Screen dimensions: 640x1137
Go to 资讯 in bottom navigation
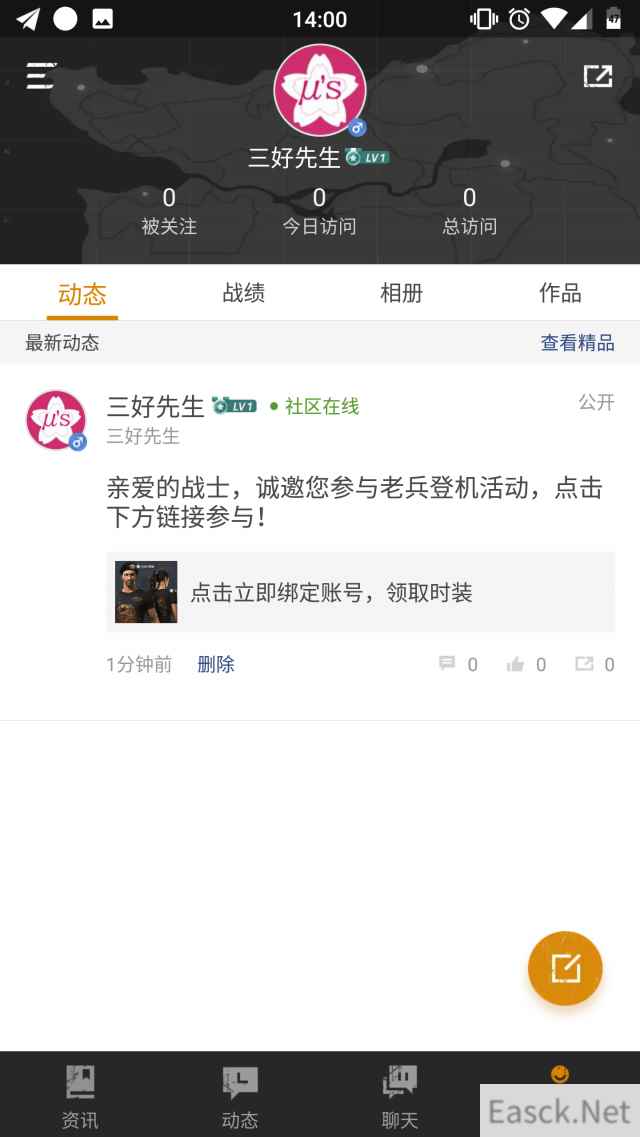[x=80, y=1095]
